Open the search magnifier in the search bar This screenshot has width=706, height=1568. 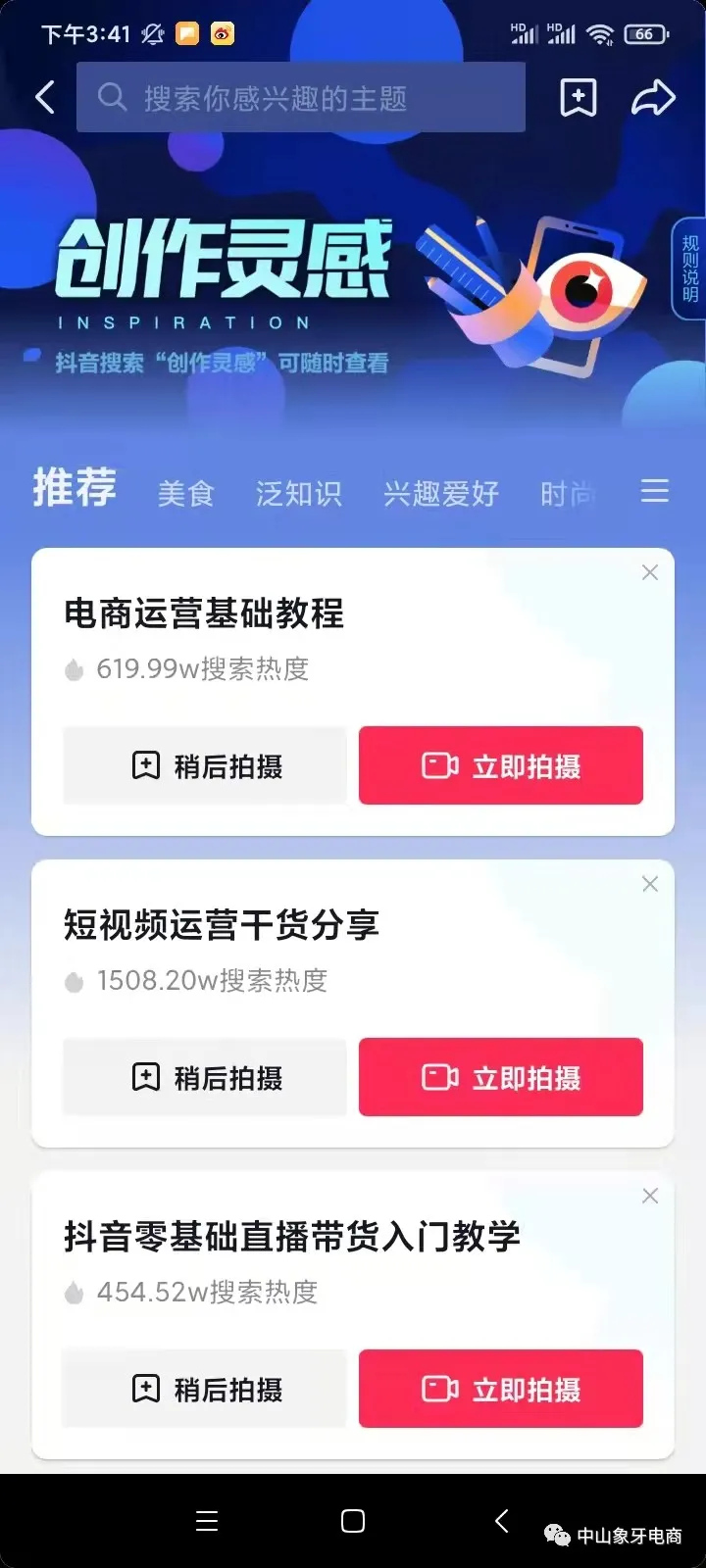[x=112, y=97]
